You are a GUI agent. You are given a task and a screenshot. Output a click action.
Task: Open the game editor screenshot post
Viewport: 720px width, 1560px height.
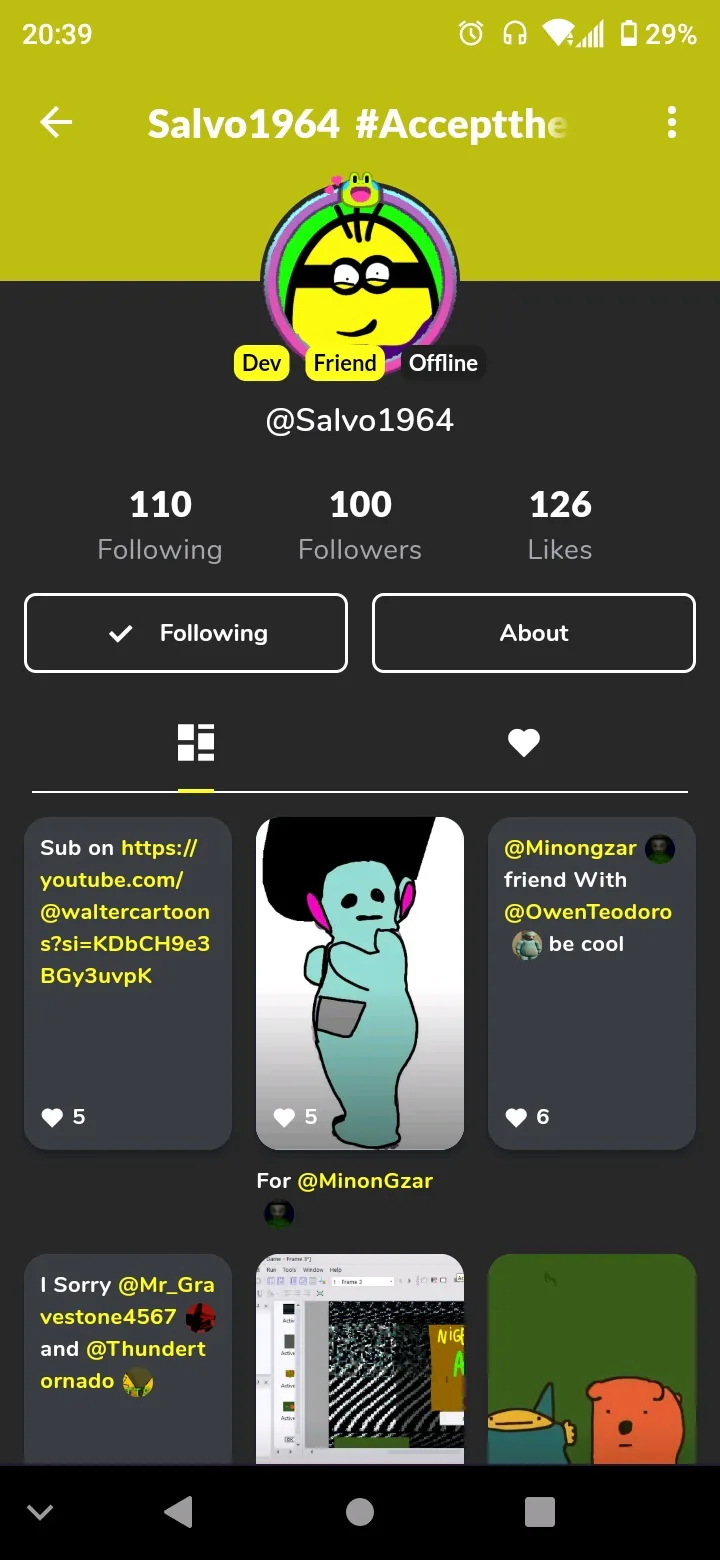360,1358
